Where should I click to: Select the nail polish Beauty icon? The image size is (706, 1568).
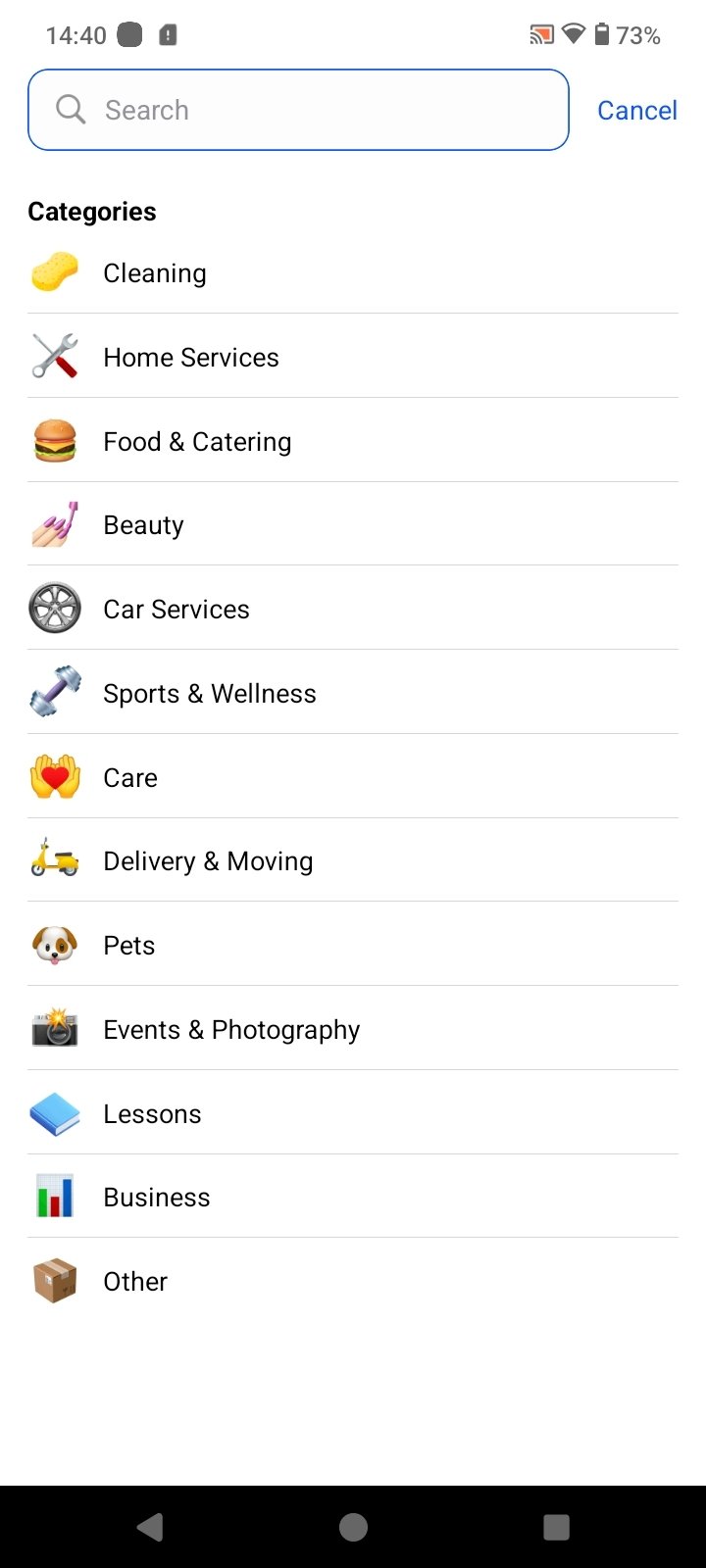click(x=55, y=524)
